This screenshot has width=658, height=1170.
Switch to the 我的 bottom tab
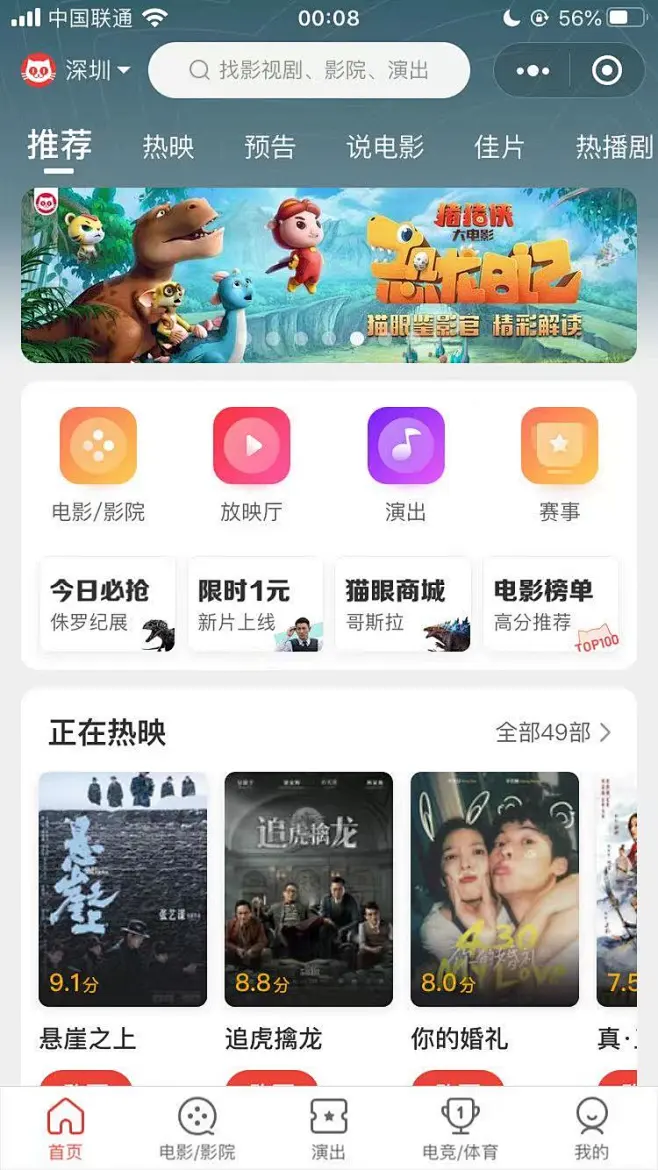click(x=591, y=1128)
